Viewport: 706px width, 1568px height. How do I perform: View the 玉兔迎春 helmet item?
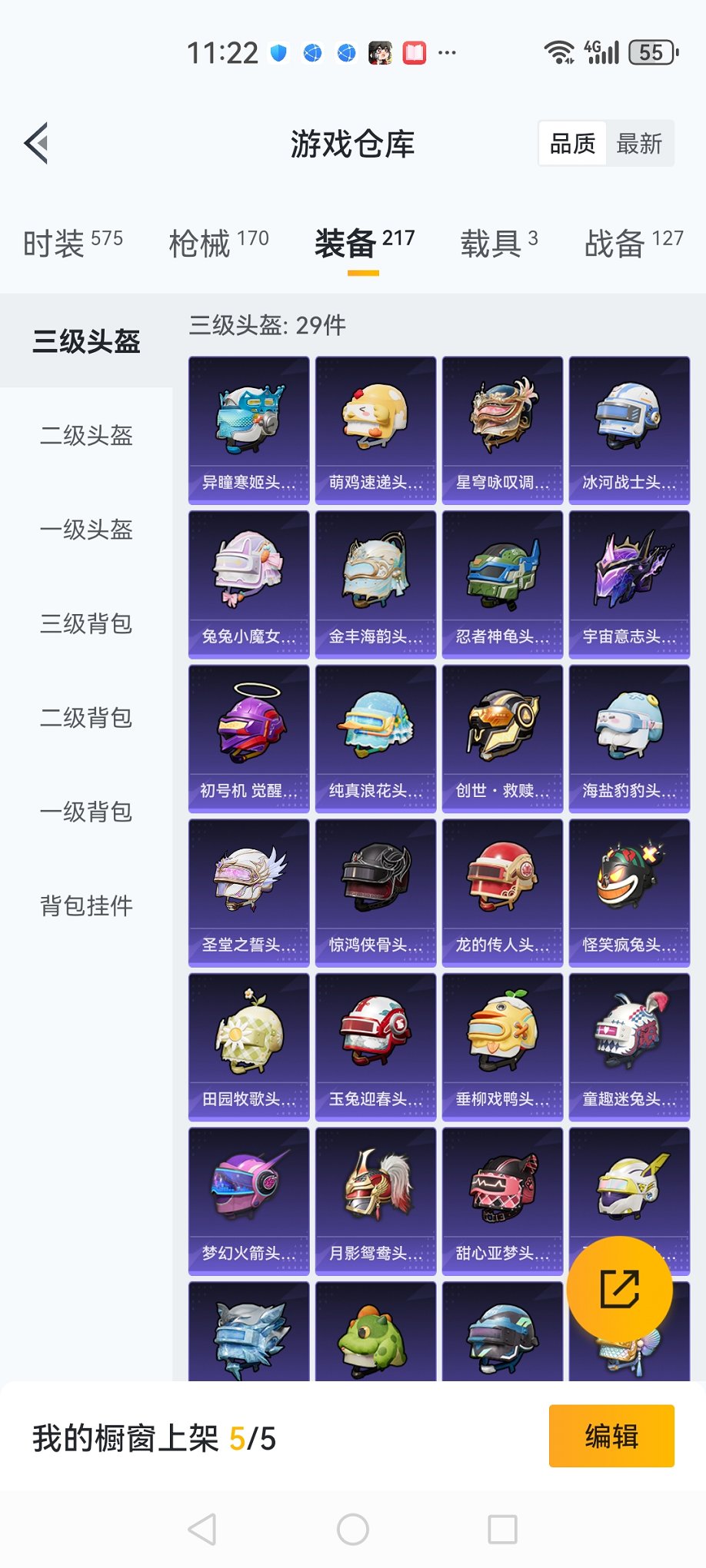click(375, 1046)
